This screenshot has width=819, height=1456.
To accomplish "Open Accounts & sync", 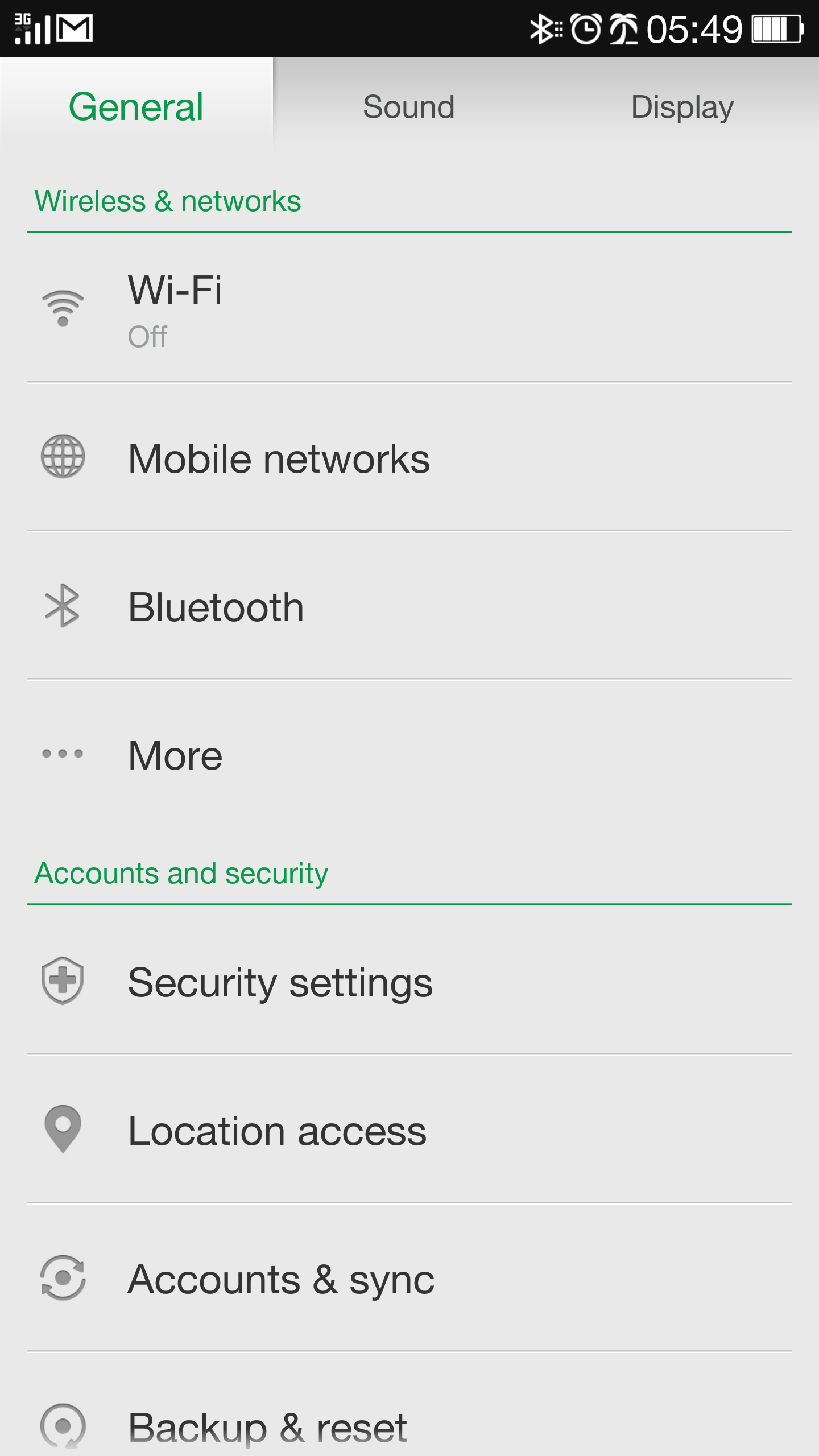I will click(409, 1278).
